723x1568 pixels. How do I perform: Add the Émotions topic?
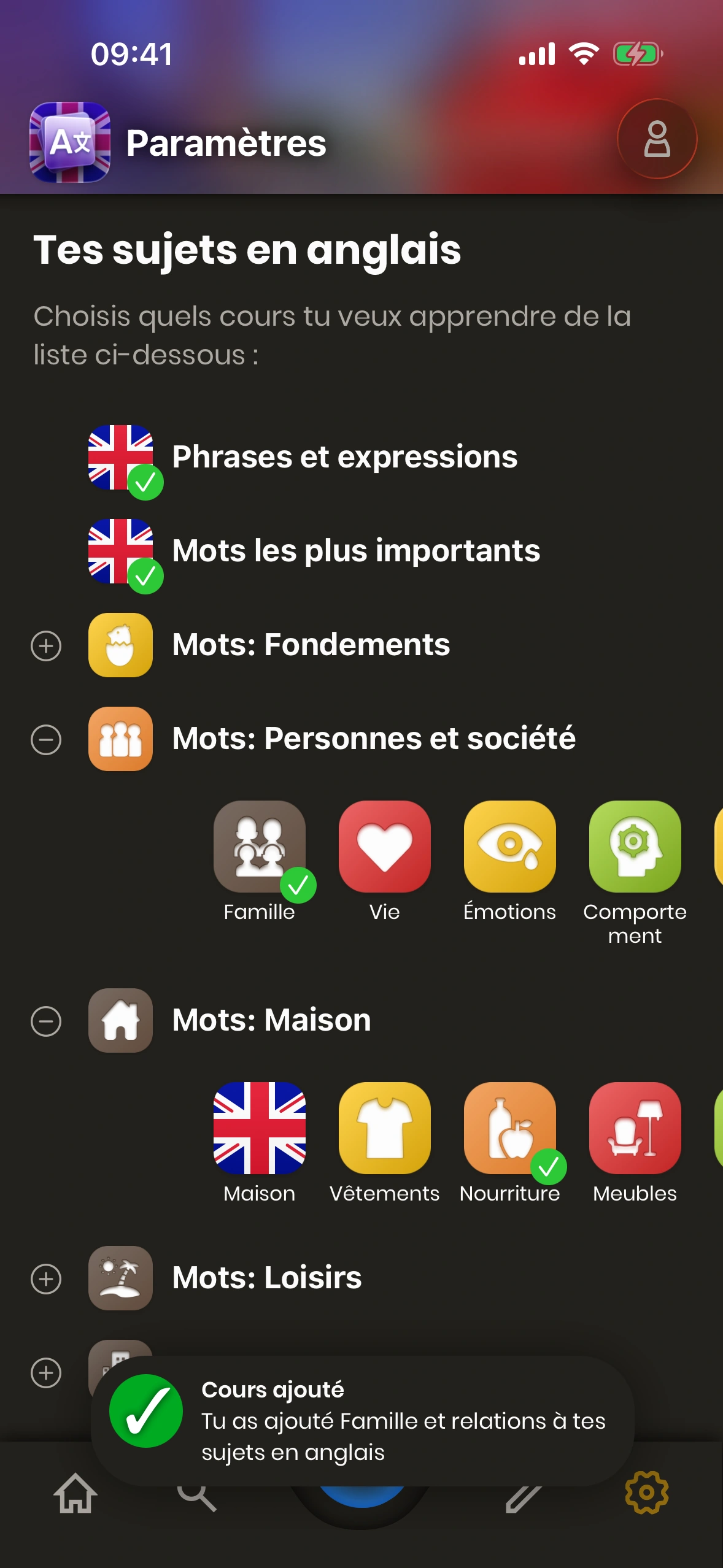pos(509,847)
